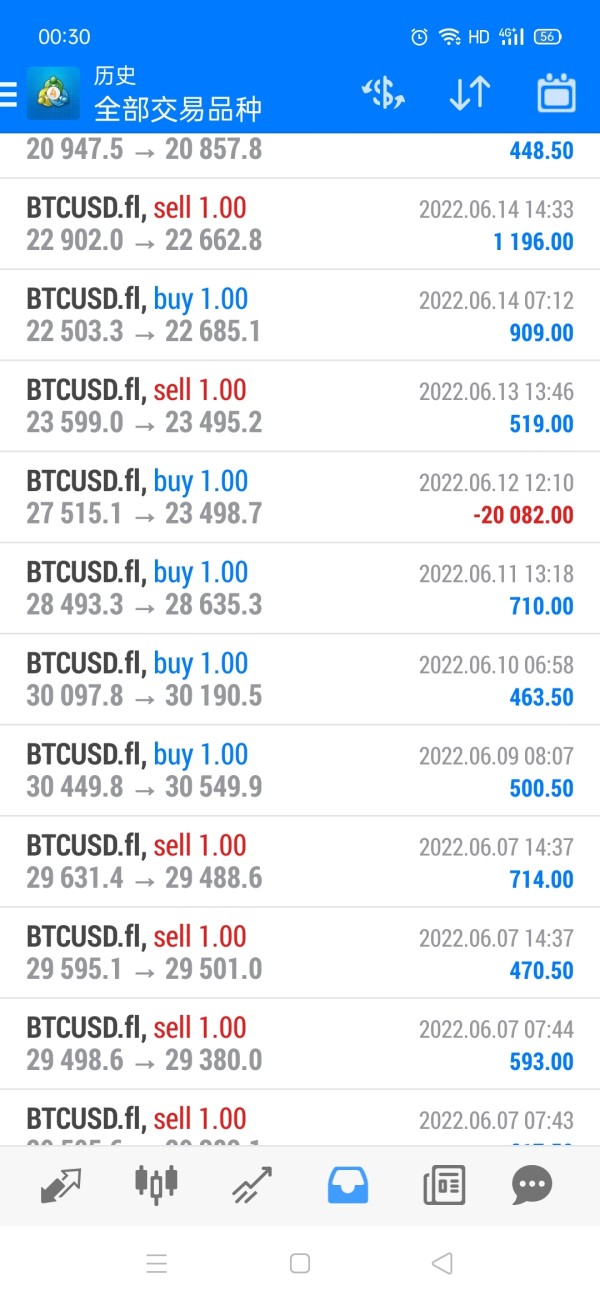Select the History inbox tab
Viewport: 600px width, 1300px height.
click(x=348, y=1185)
